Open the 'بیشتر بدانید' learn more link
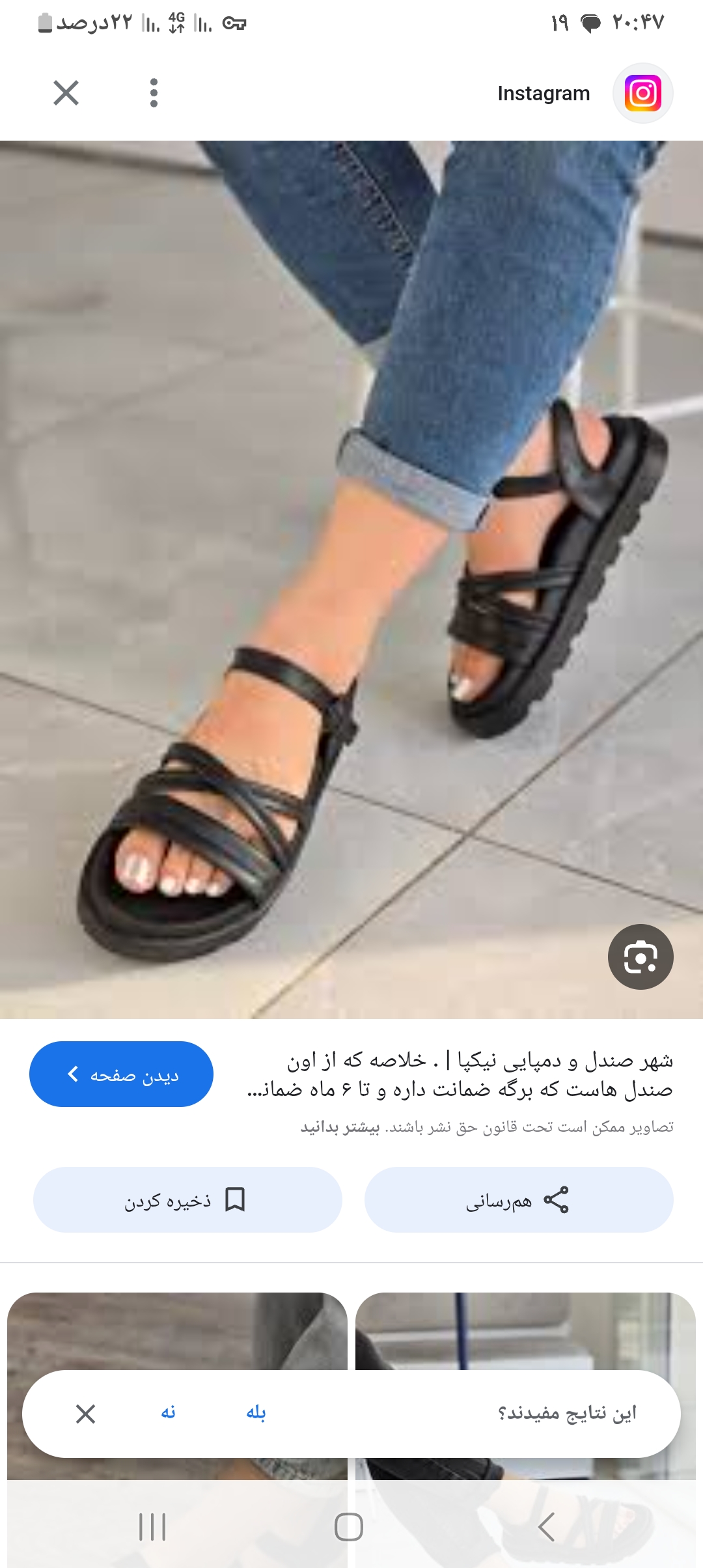This screenshot has width=703, height=1568. tap(340, 1127)
